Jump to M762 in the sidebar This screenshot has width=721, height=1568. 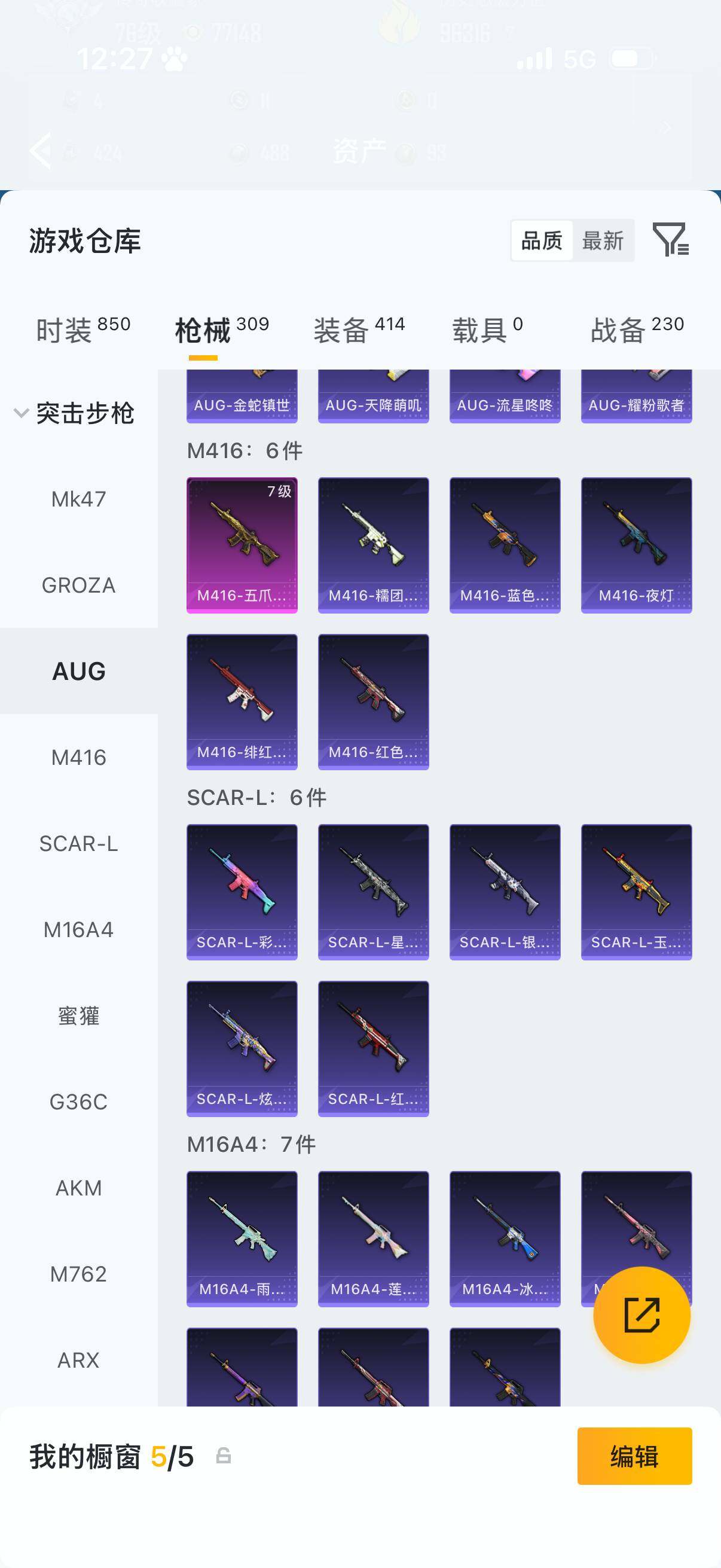click(x=78, y=1274)
